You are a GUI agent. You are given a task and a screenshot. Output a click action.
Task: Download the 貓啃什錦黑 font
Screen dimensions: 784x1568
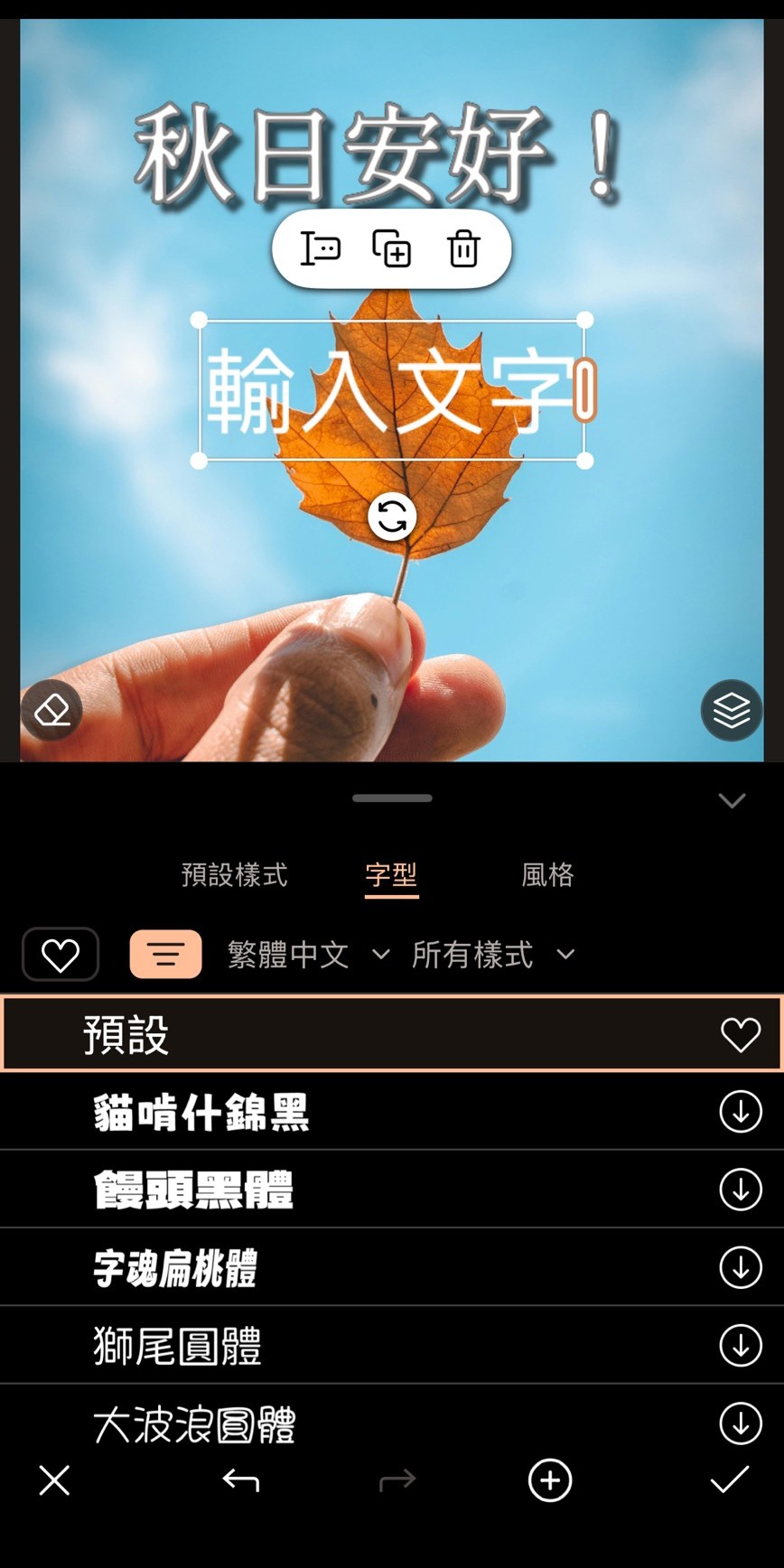click(x=740, y=1112)
